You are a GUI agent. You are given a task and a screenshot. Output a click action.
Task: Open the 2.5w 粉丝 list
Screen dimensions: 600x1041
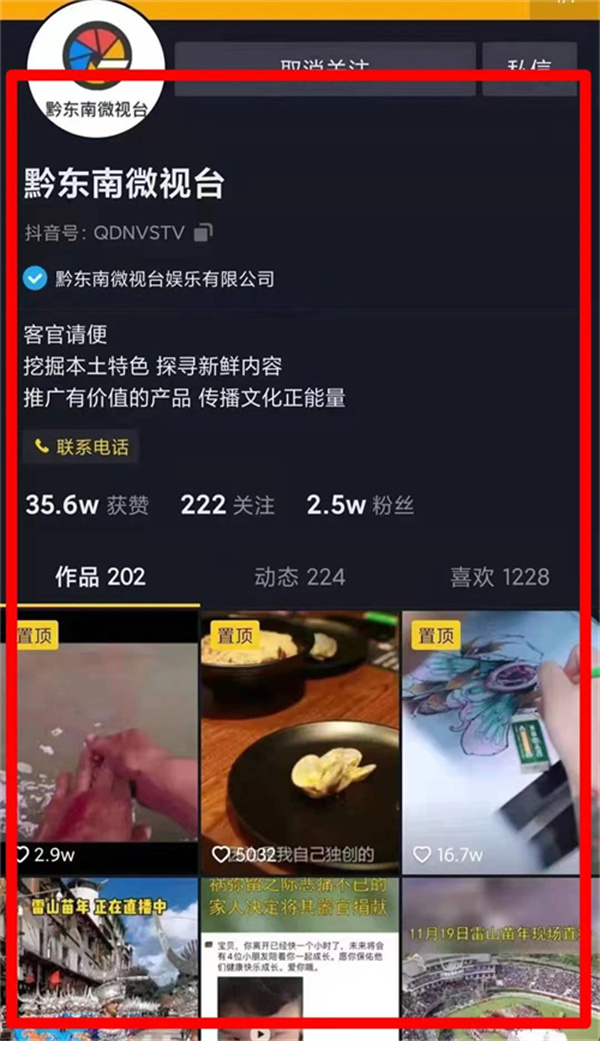tap(360, 505)
